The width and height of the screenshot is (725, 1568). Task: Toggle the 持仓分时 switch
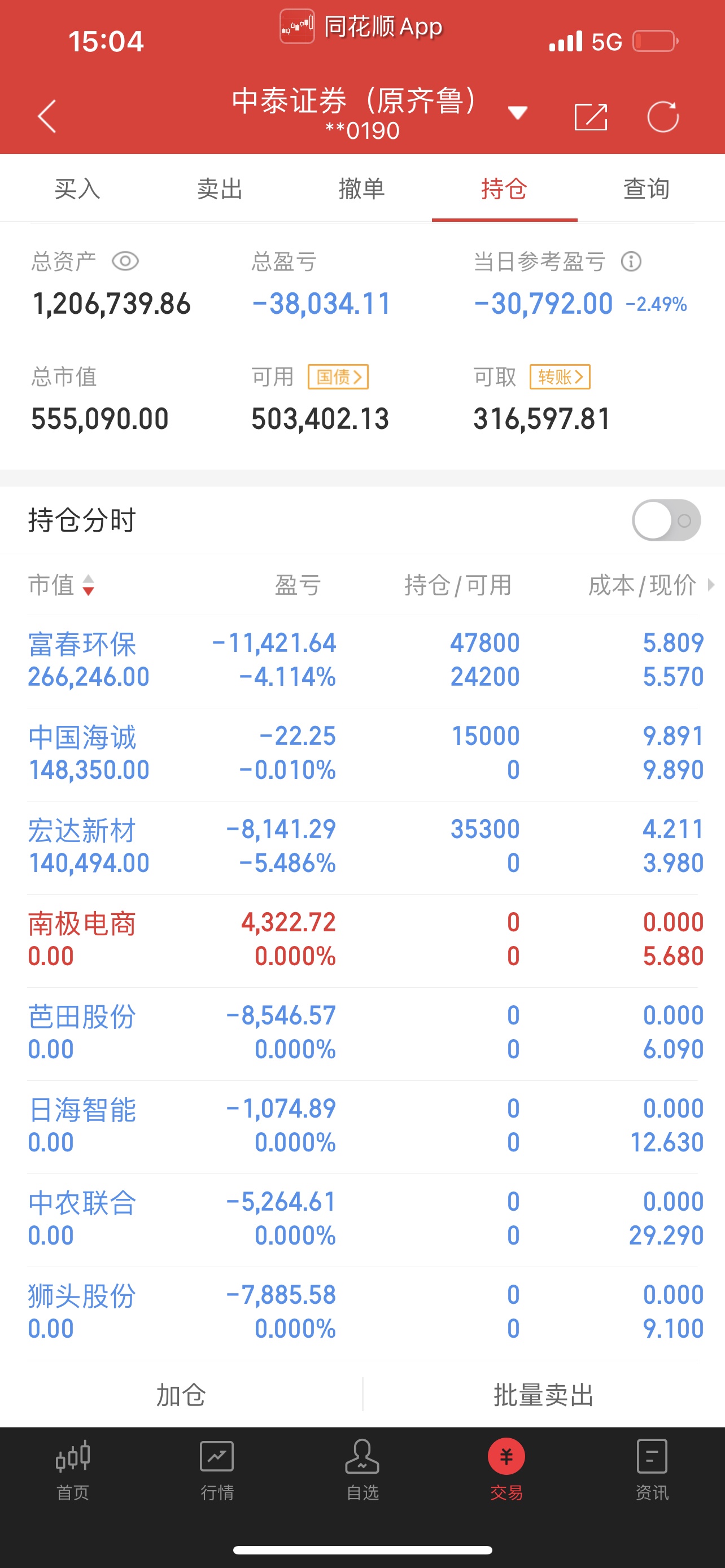[666, 520]
